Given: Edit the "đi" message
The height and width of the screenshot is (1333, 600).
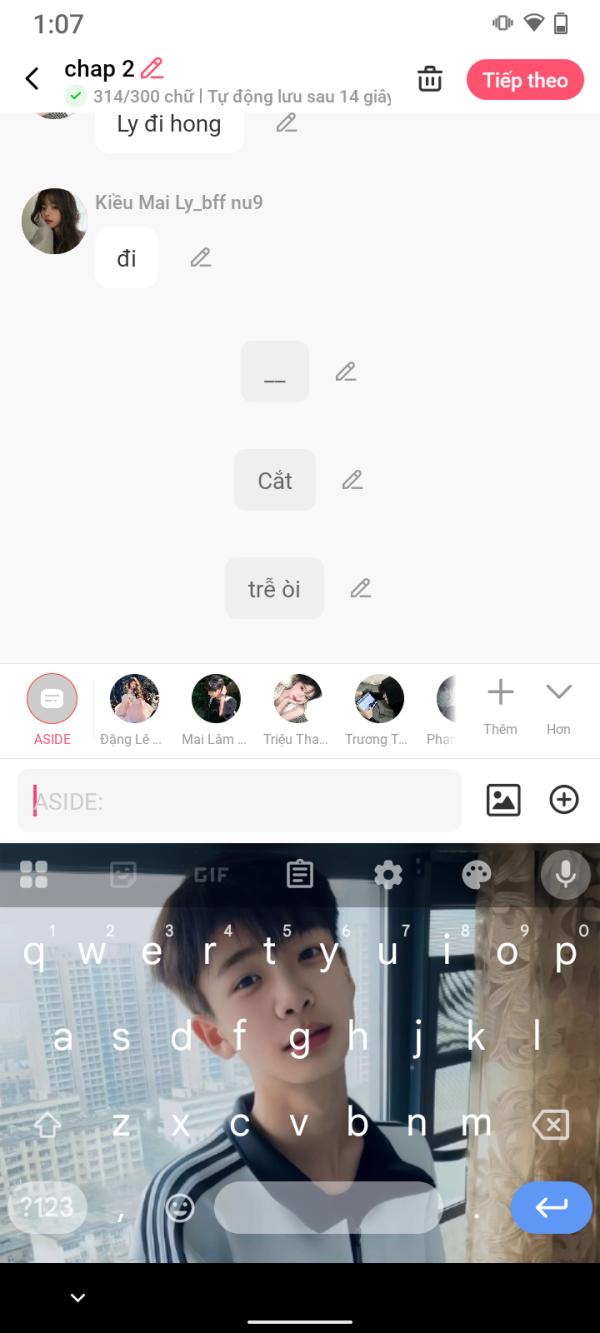Looking at the screenshot, I should (x=201, y=258).
